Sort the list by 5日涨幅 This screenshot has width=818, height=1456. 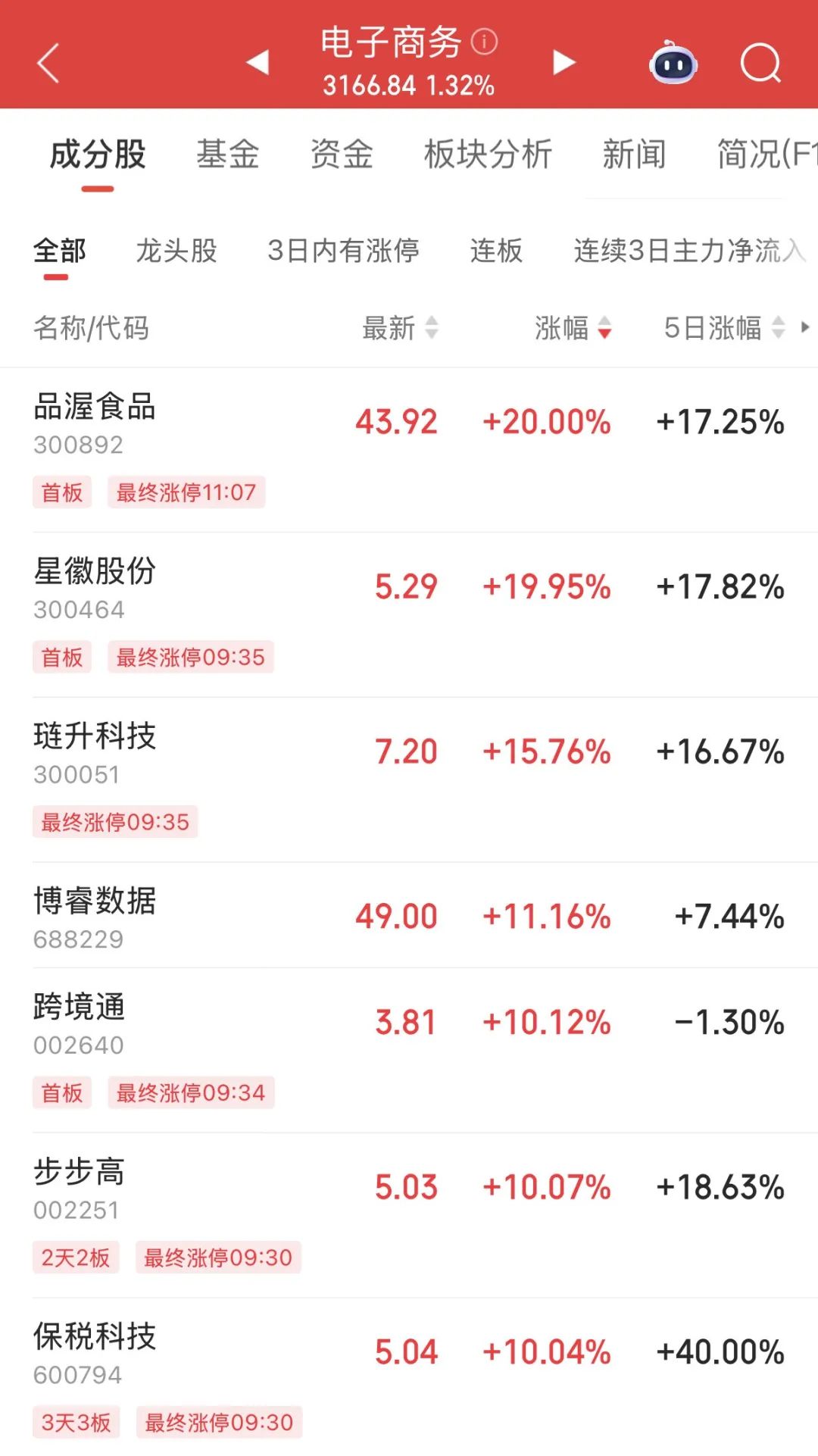(x=723, y=328)
